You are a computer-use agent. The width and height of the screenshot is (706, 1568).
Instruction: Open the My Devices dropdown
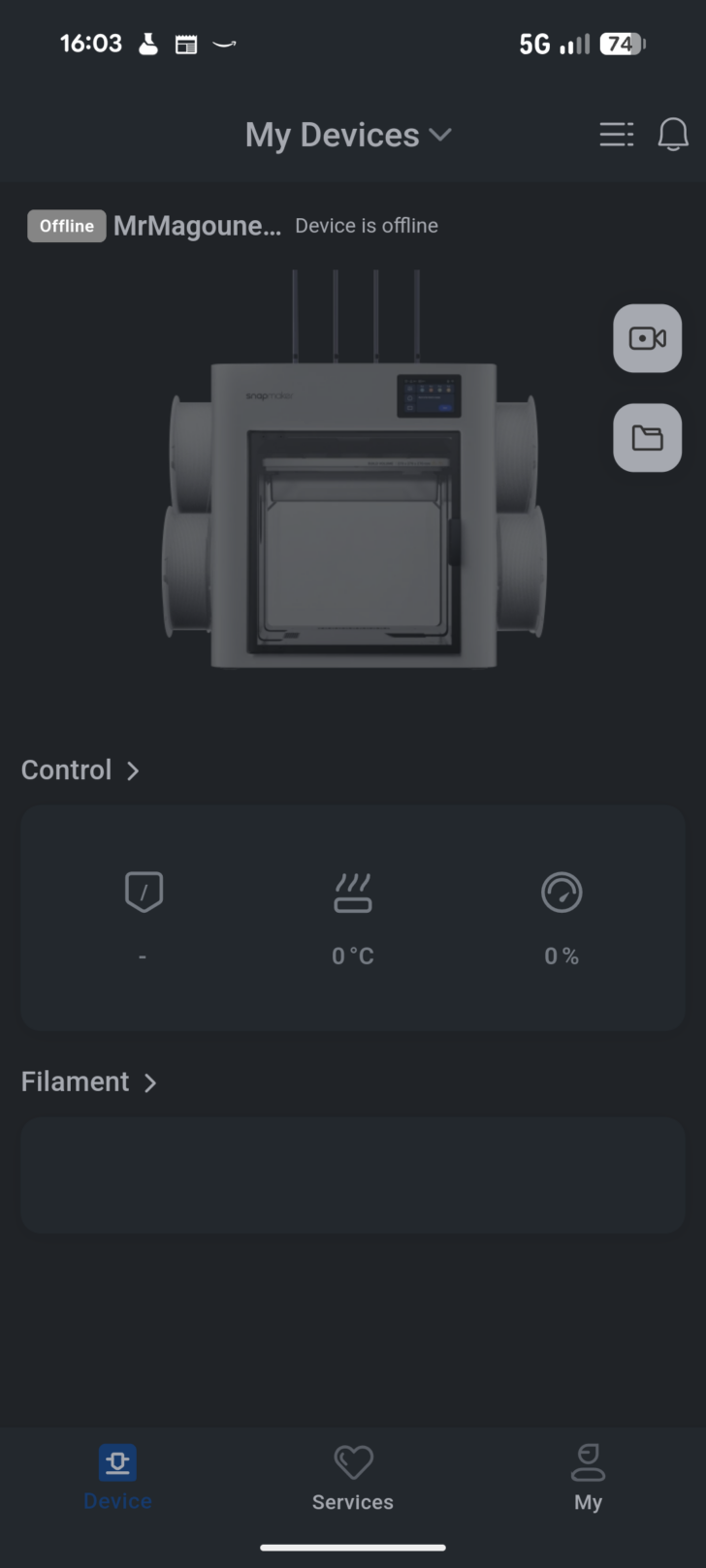[x=348, y=135]
